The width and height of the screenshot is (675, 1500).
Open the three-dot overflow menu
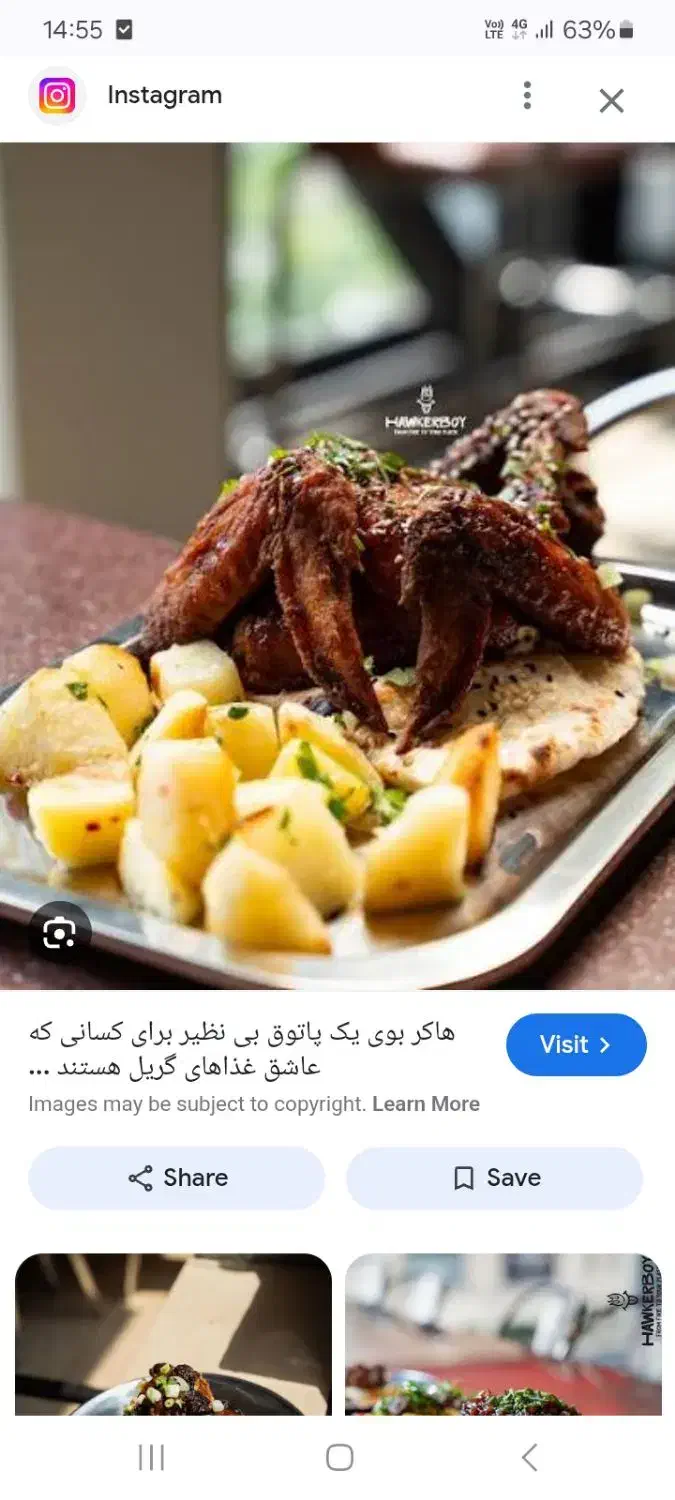click(527, 96)
